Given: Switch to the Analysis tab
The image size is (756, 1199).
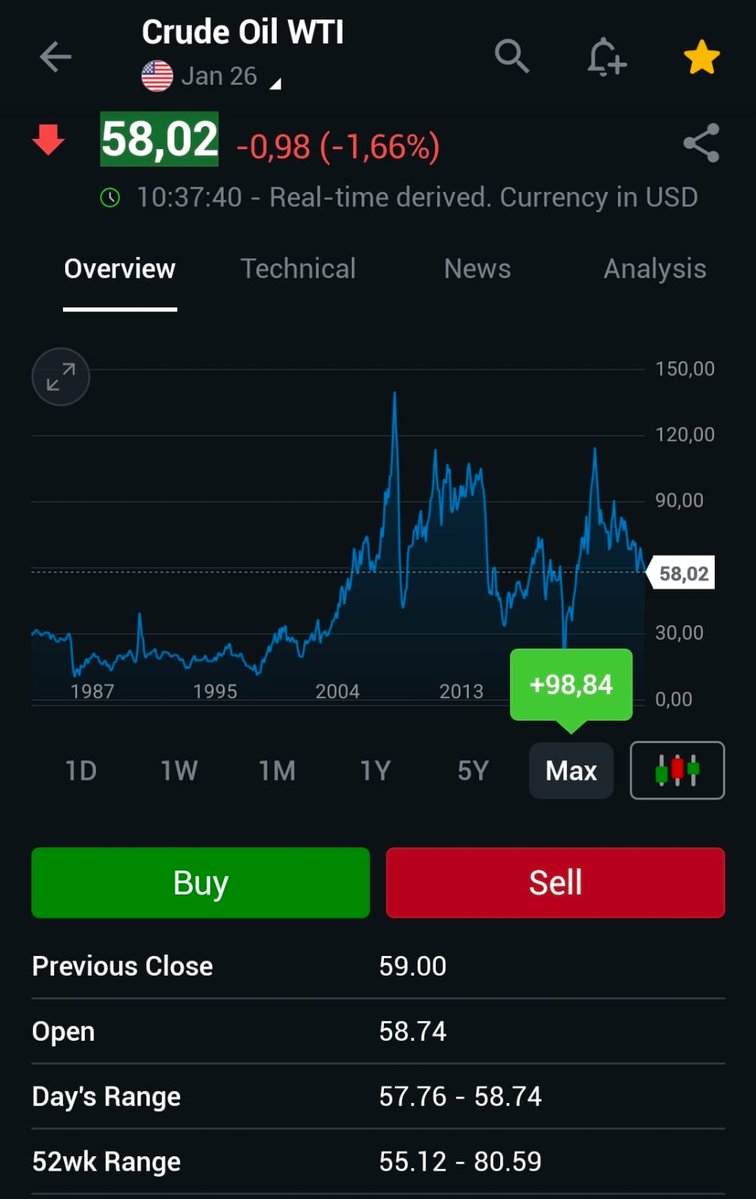Looking at the screenshot, I should click(x=654, y=269).
